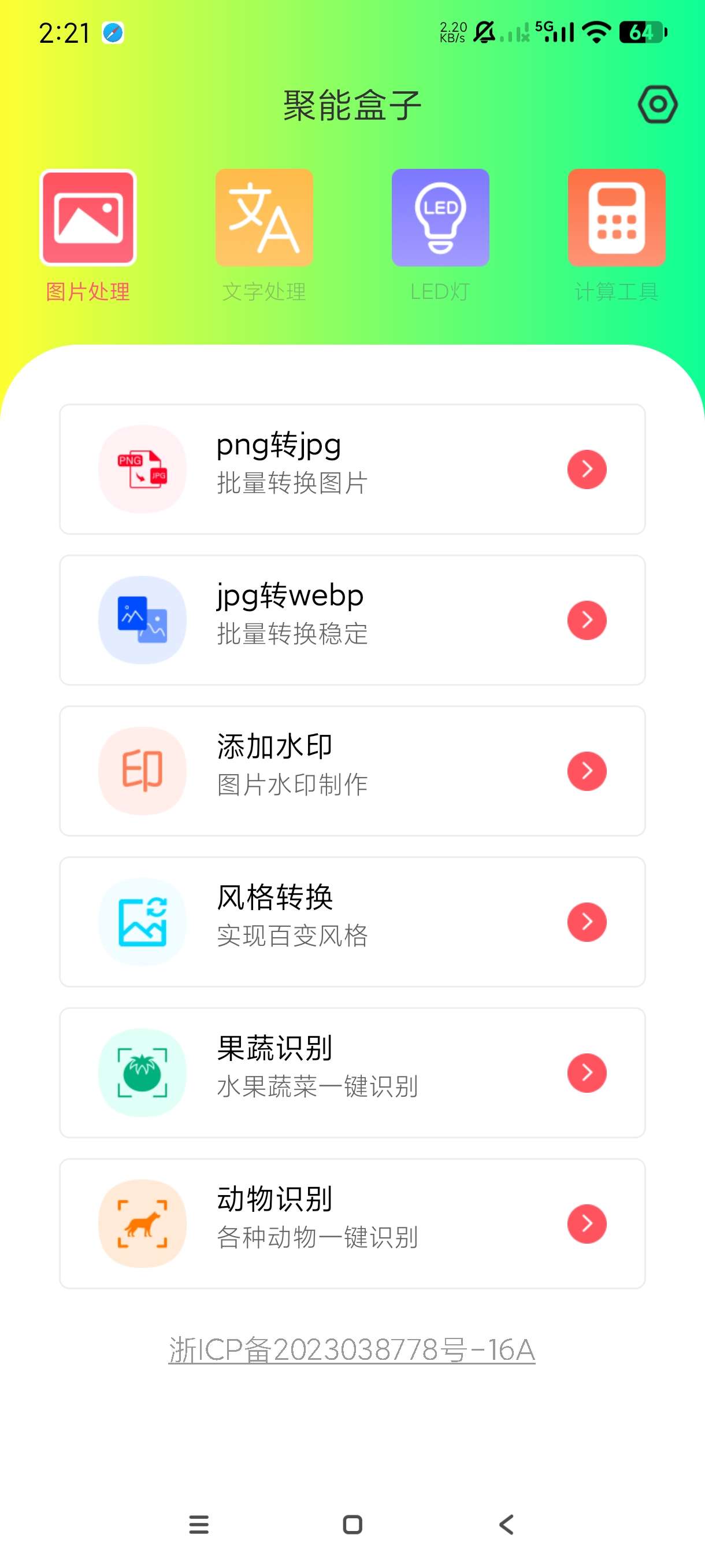
Task: Open the 计算工具 calculator icon
Action: [x=616, y=218]
